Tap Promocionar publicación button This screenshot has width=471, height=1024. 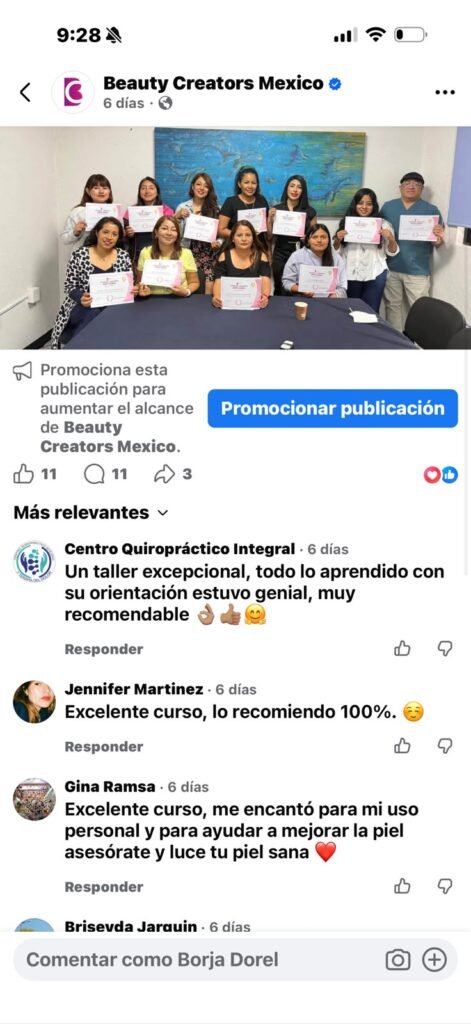click(333, 408)
